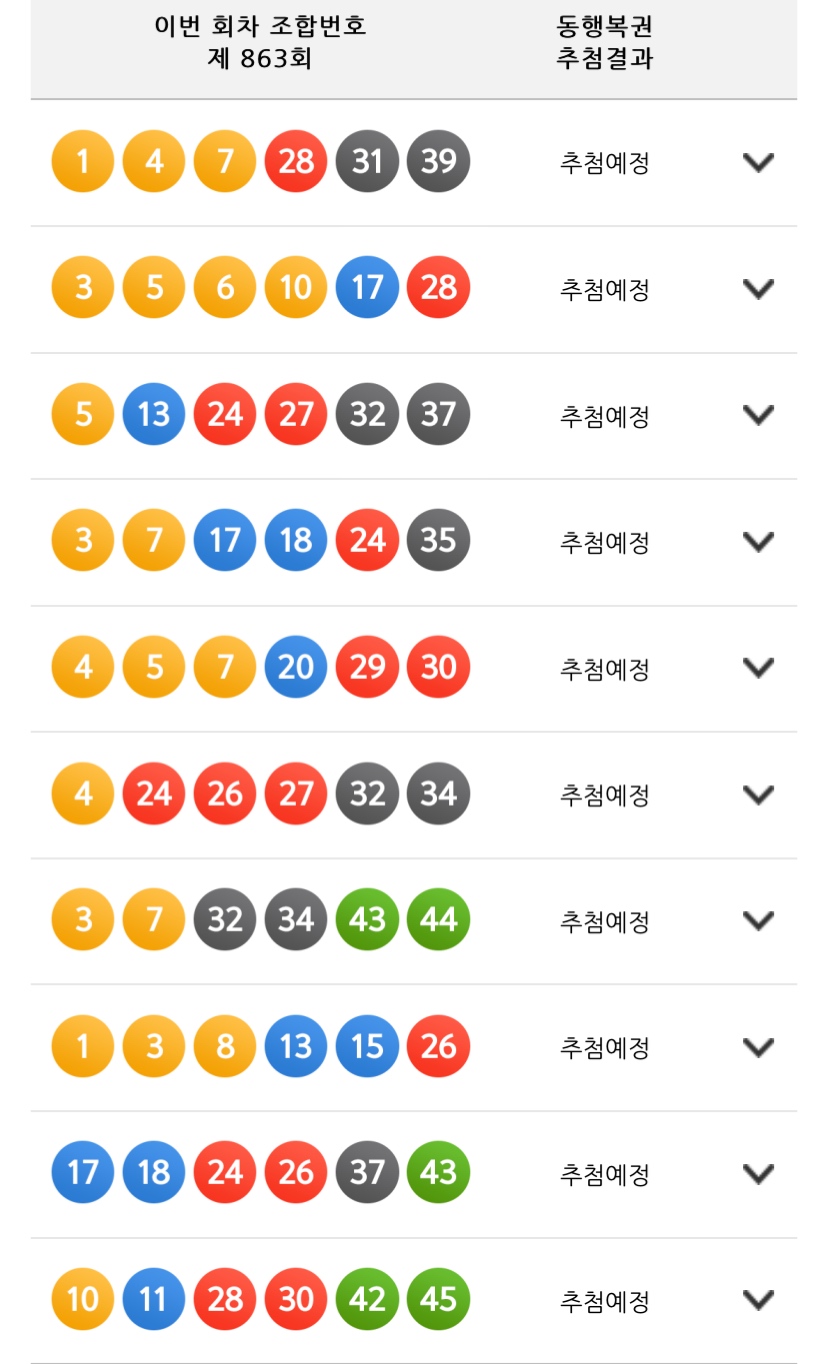This screenshot has height=1364, width=828.
Task: Expand the row with numbers 3 7 17 18 24 35
Action: click(x=759, y=541)
